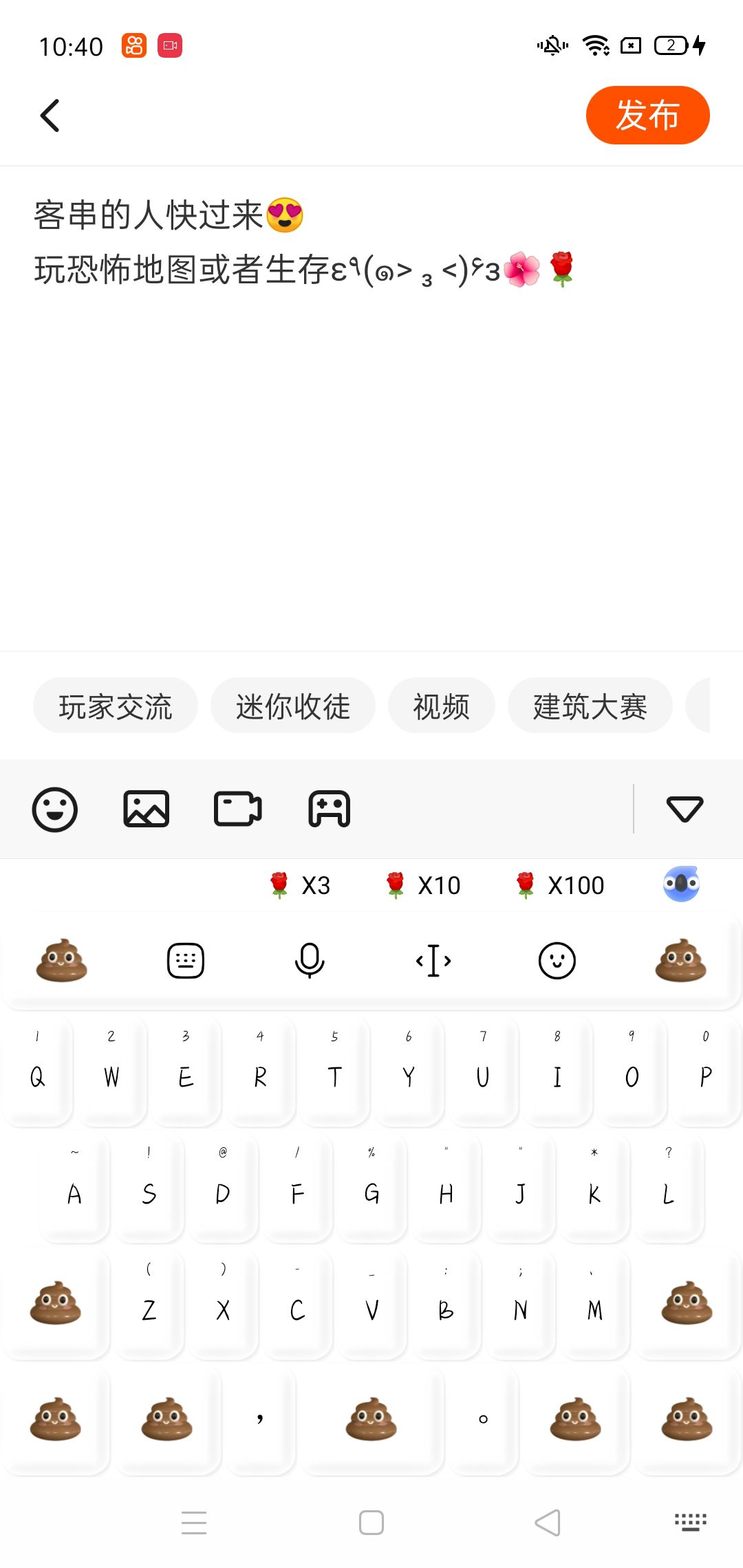Choose the 迷你收徒 topic chip

(x=293, y=706)
